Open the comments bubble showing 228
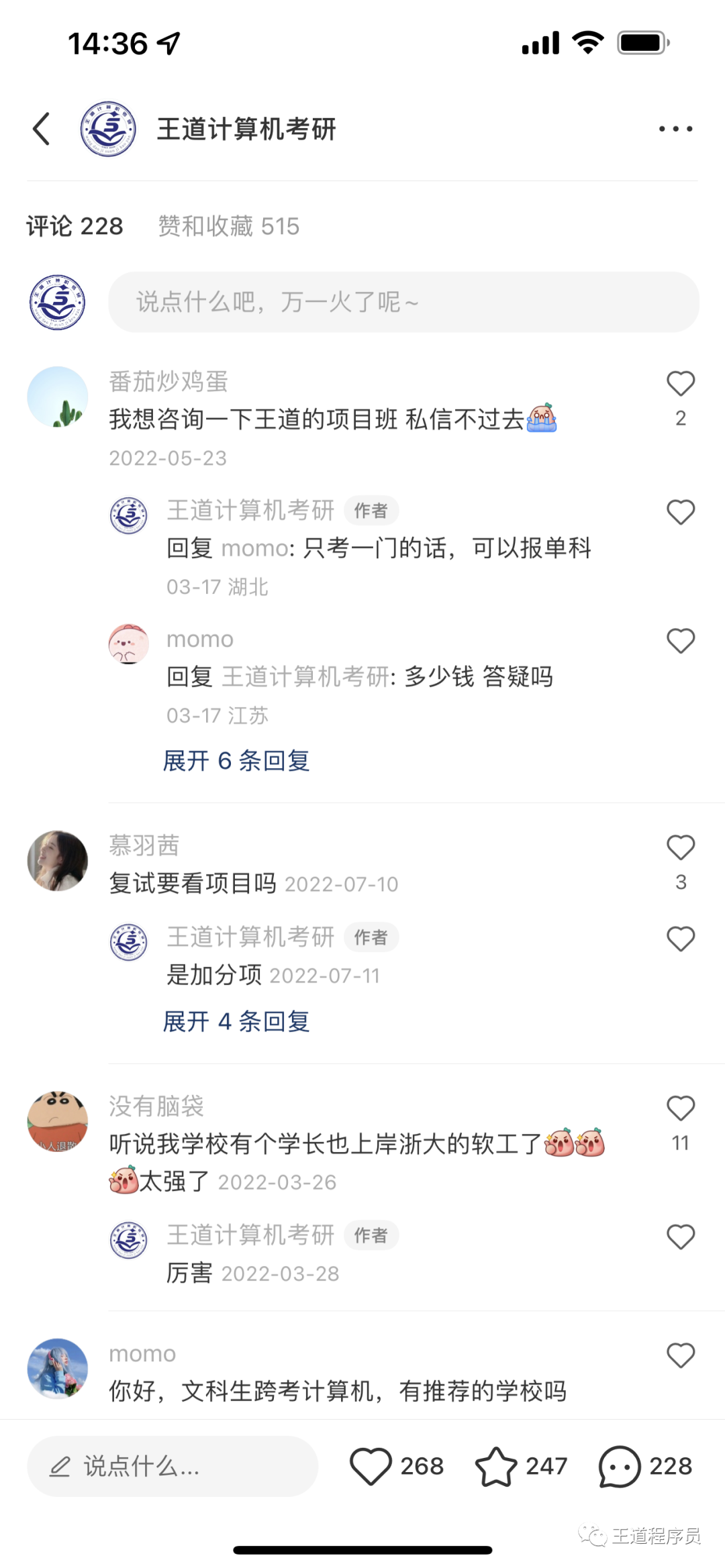725x1568 pixels. [619, 1466]
